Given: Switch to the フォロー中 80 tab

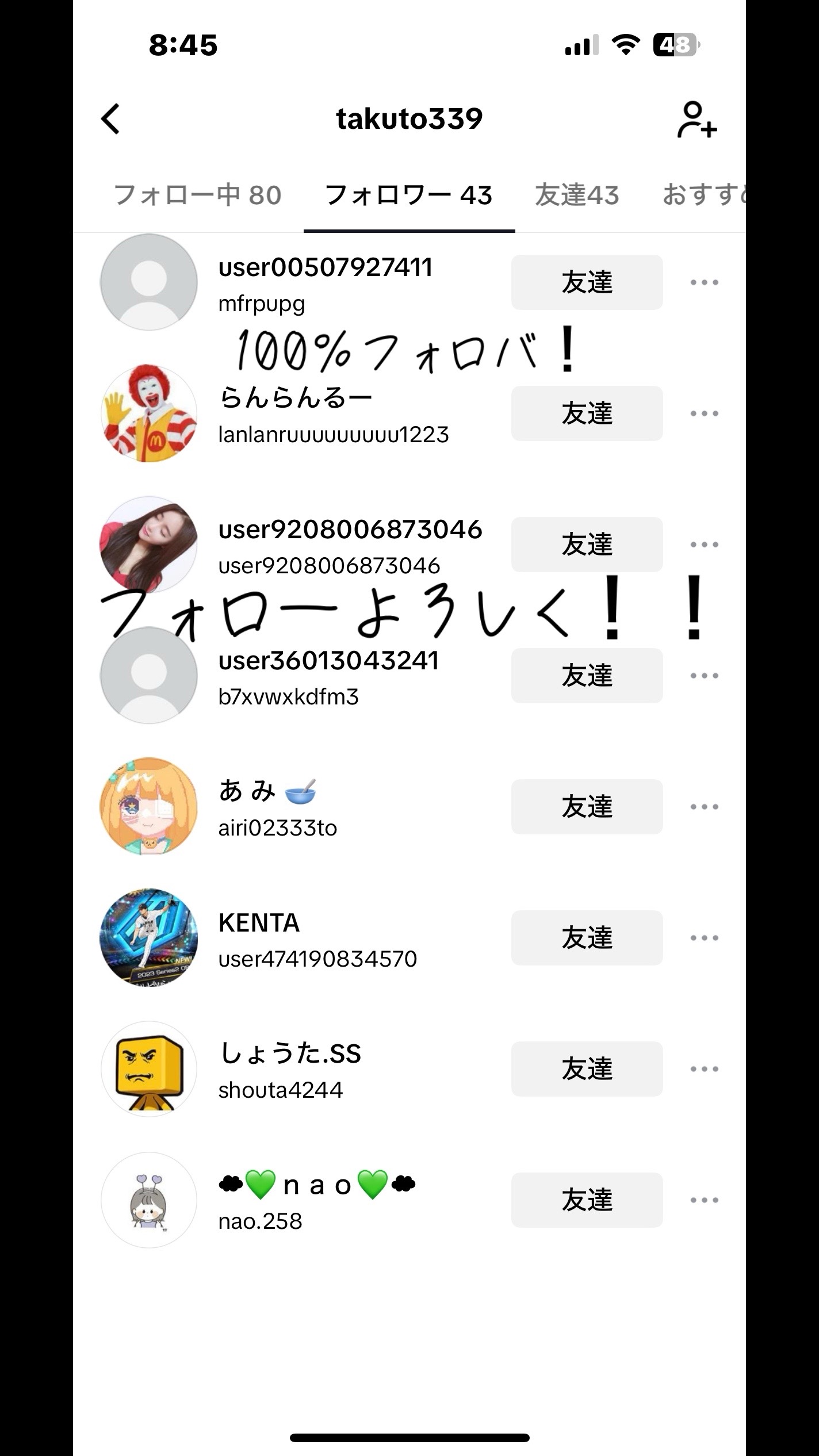Looking at the screenshot, I should [x=197, y=196].
